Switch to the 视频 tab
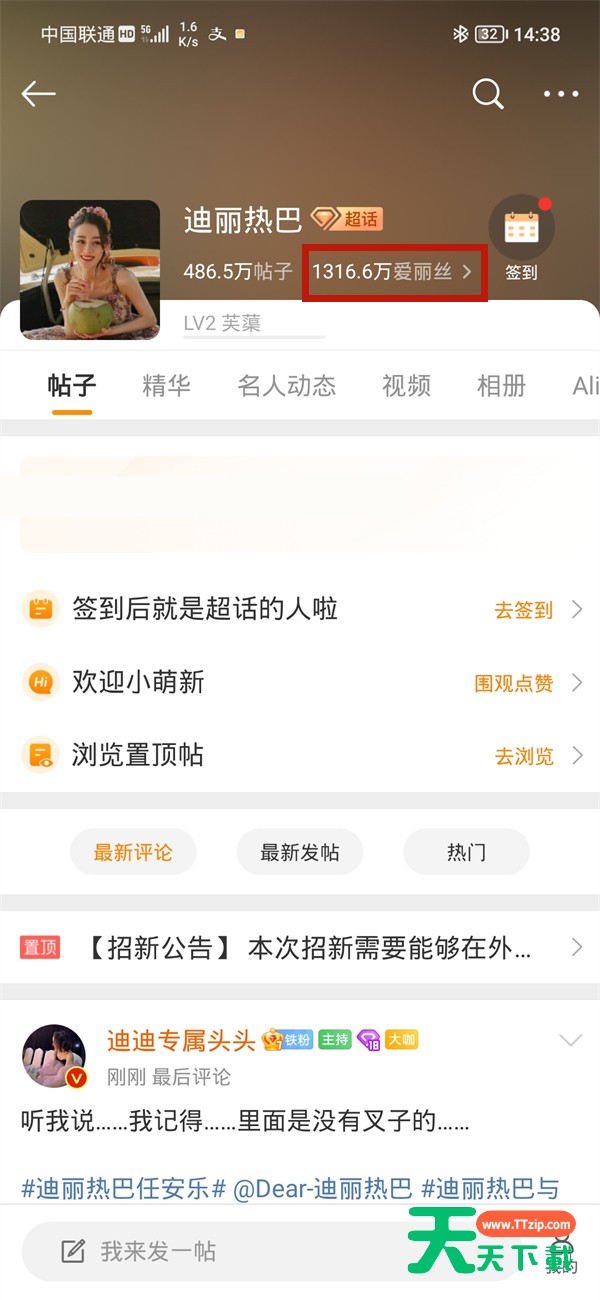Image resolution: width=600 pixels, height=1300 pixels. click(406, 385)
